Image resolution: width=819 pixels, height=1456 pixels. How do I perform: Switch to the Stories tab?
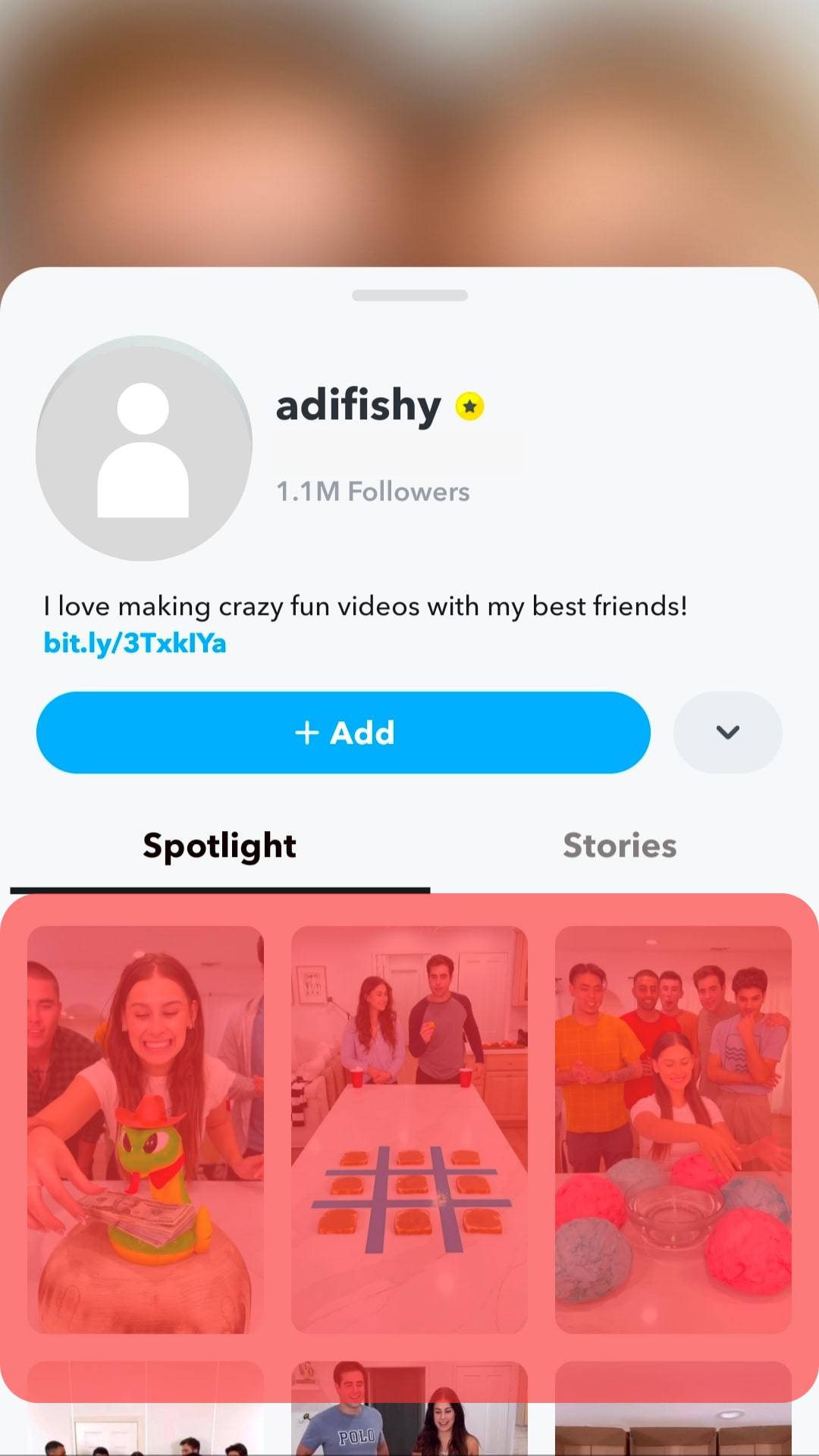point(619,845)
